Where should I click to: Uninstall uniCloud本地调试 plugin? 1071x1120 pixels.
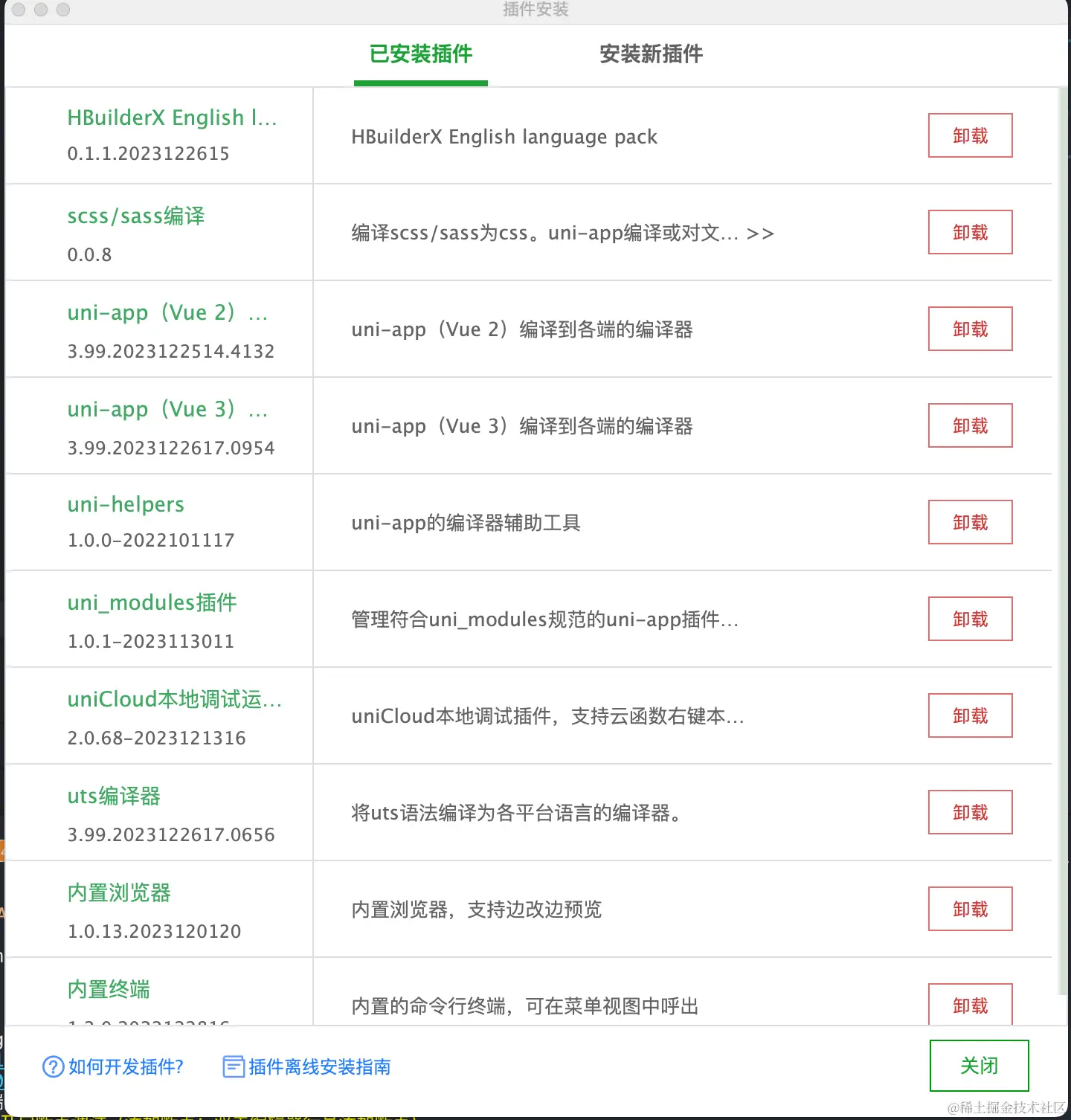[970, 716]
